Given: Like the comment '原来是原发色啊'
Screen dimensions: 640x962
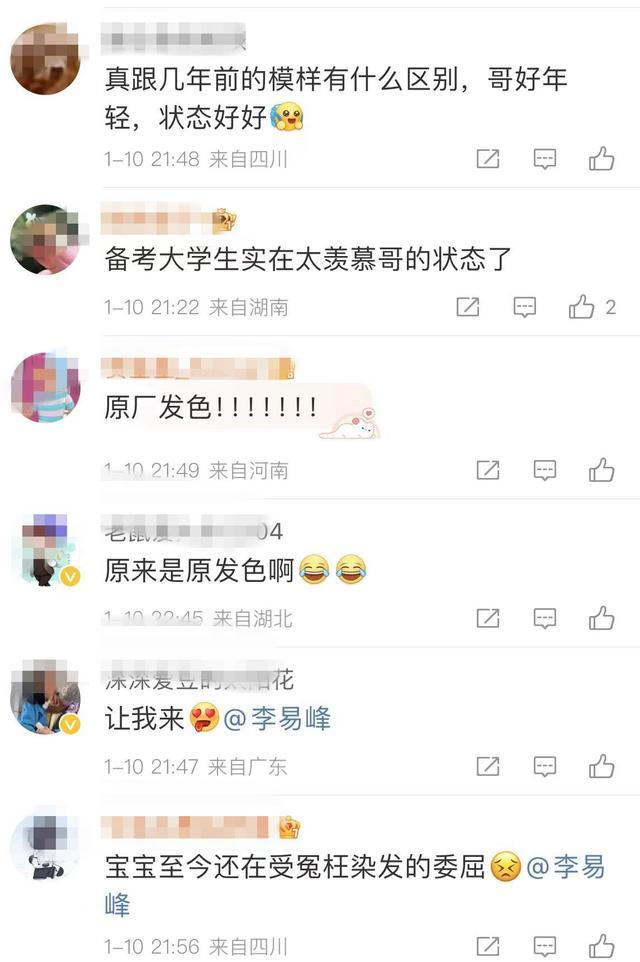Looking at the screenshot, I should 601,618.
